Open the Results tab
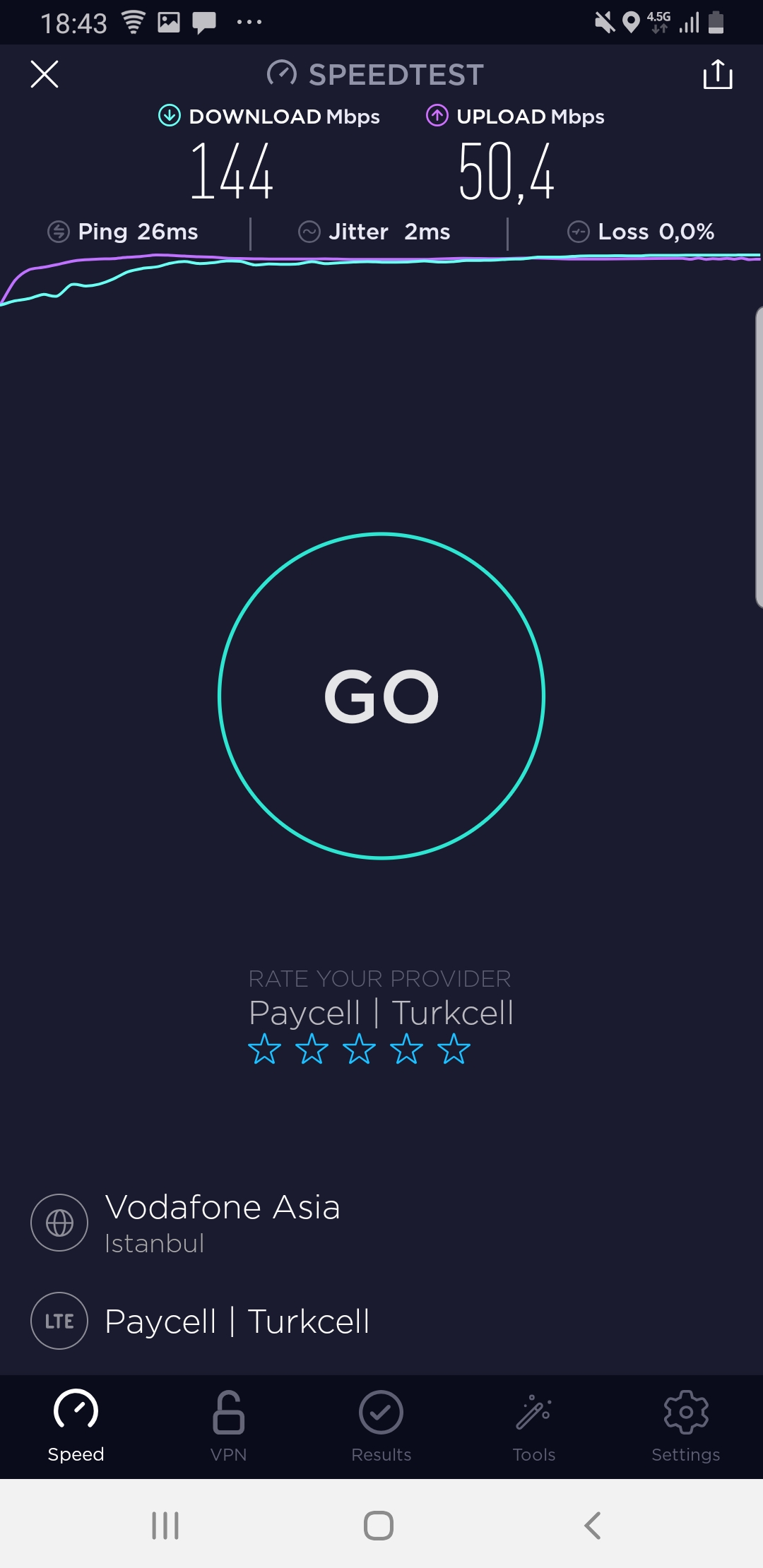Viewport: 763px width, 1568px height. [381, 1427]
